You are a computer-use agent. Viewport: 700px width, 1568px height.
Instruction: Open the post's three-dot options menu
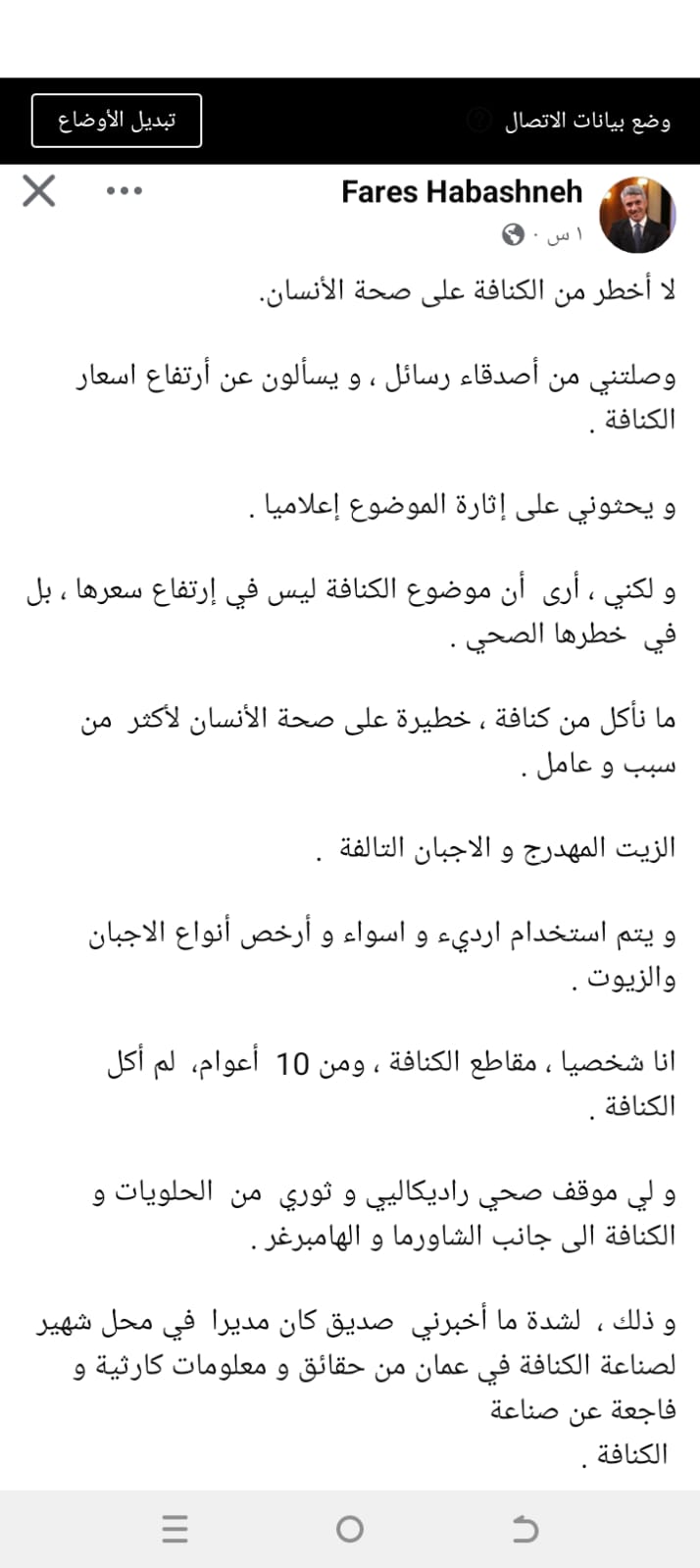click(125, 191)
